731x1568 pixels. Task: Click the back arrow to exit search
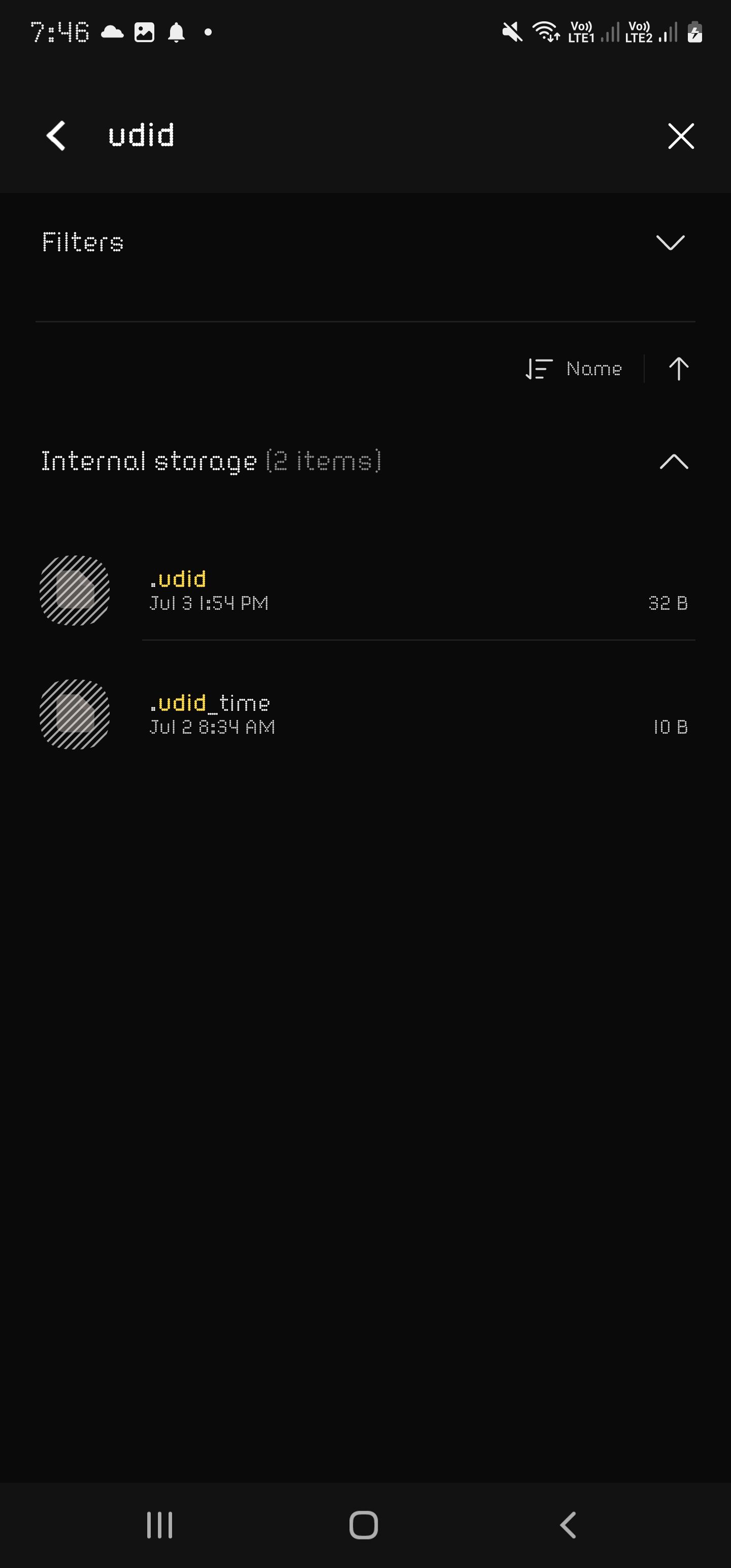tap(56, 136)
